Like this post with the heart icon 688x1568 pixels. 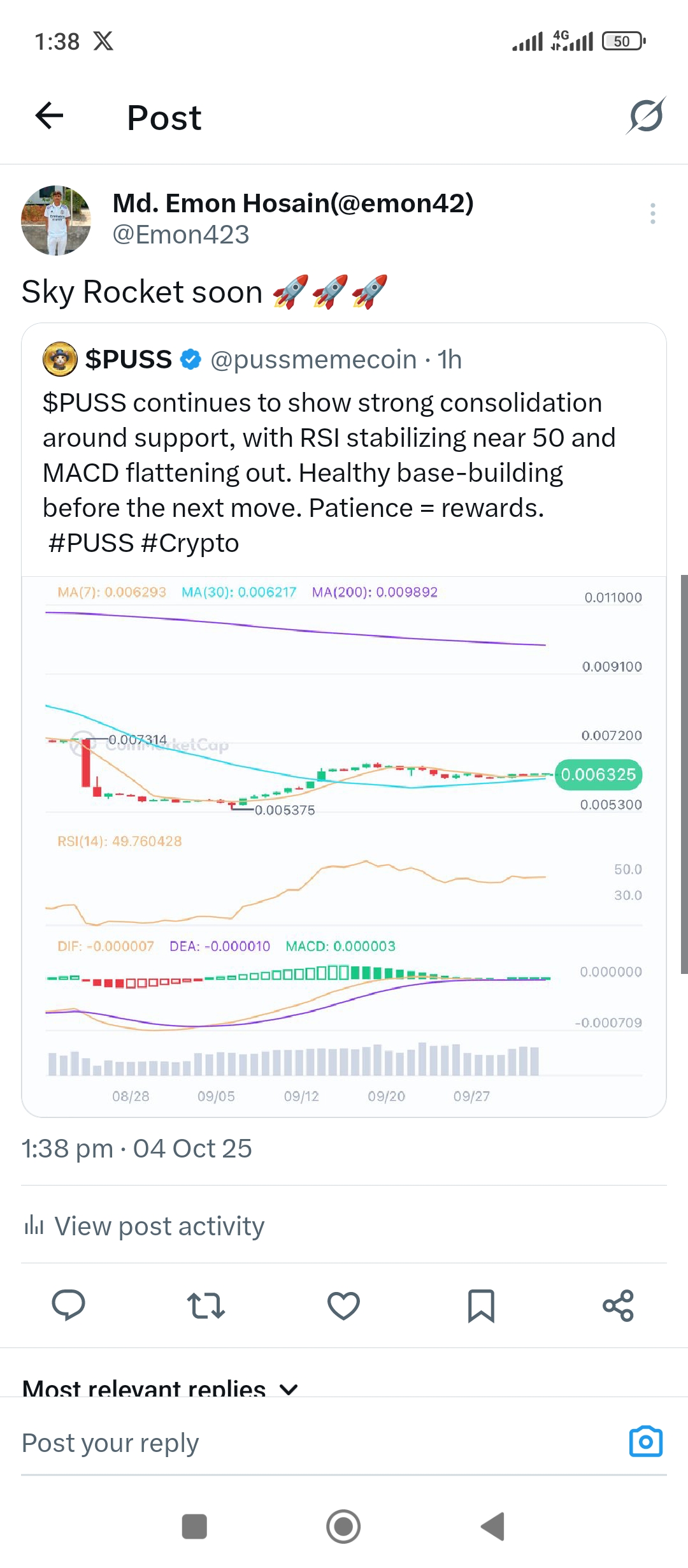click(343, 1305)
